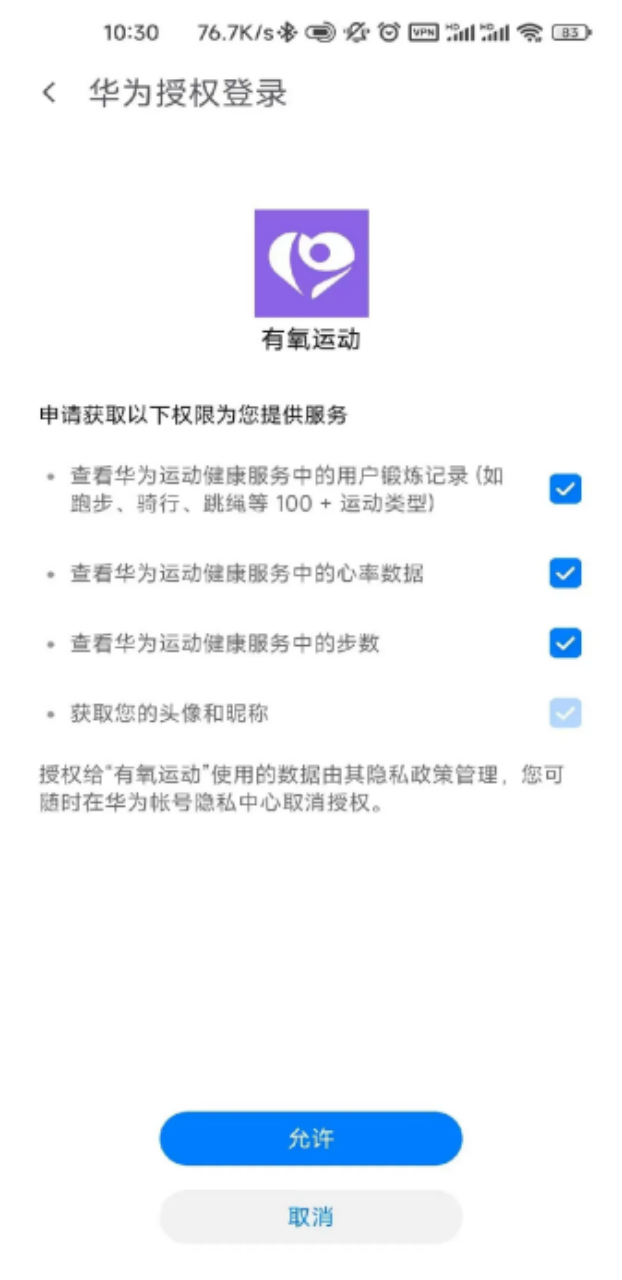This screenshot has height=1280, width=622.
Task: Uncheck the 用户锻炼记录 permission checkbox
Action: point(565,489)
